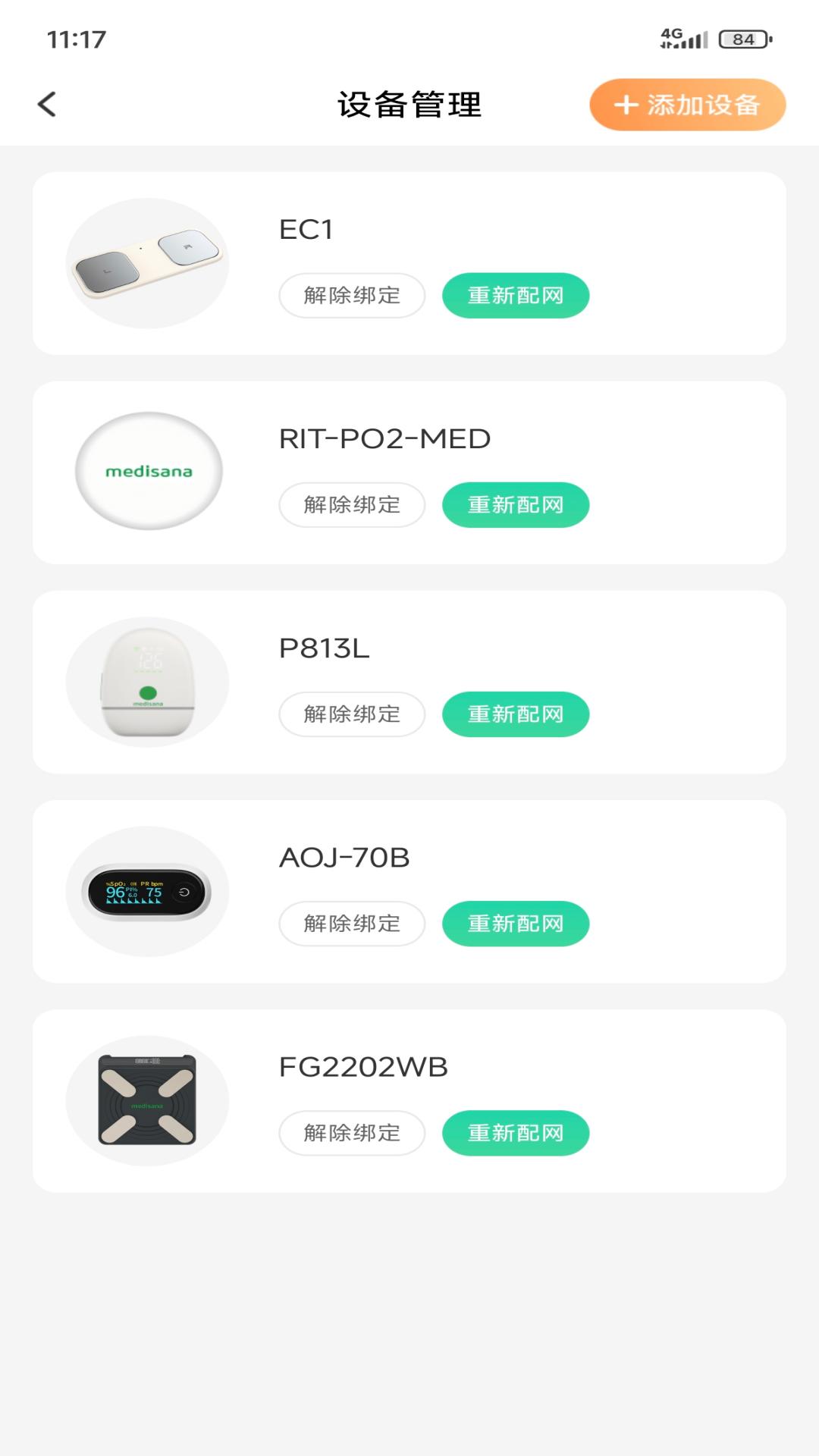
Task: Reconfigure network for EC1 via 重新配网
Action: click(x=515, y=295)
